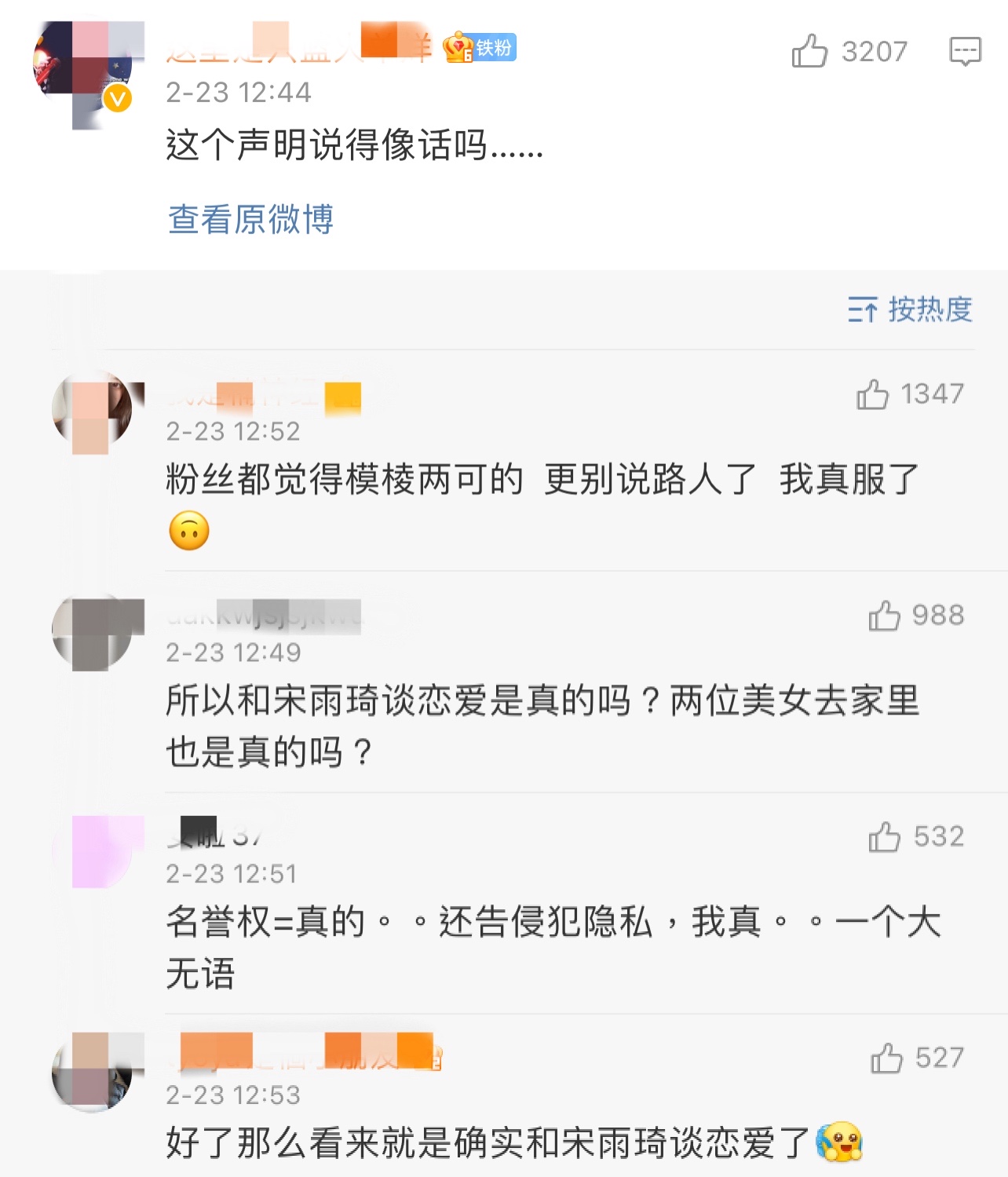Open the comment about 粉丝都觉得模棱两可的
1008x1177 pixels.
[542, 479]
